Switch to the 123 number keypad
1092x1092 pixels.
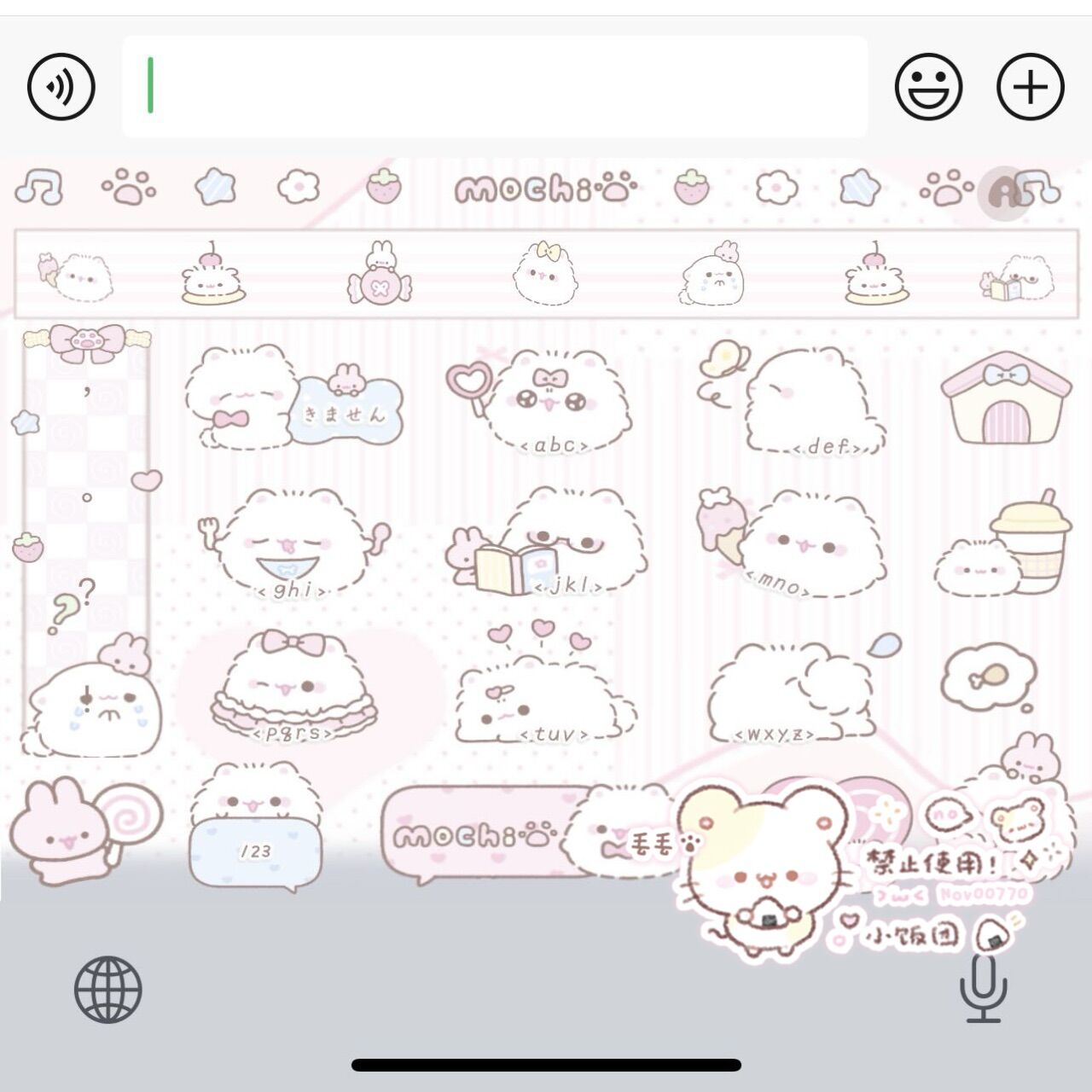tap(256, 840)
